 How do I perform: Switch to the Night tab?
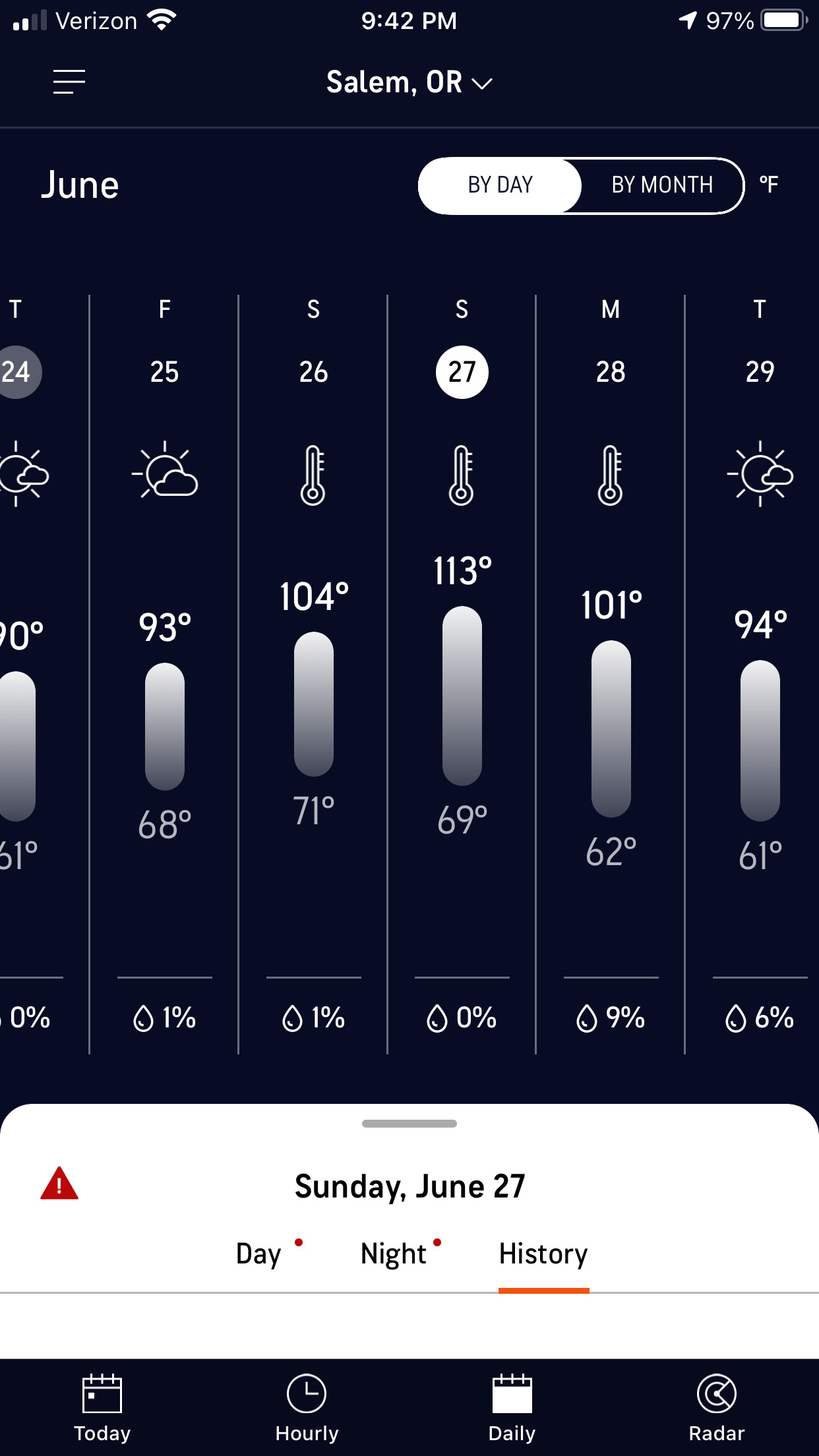point(394,1254)
